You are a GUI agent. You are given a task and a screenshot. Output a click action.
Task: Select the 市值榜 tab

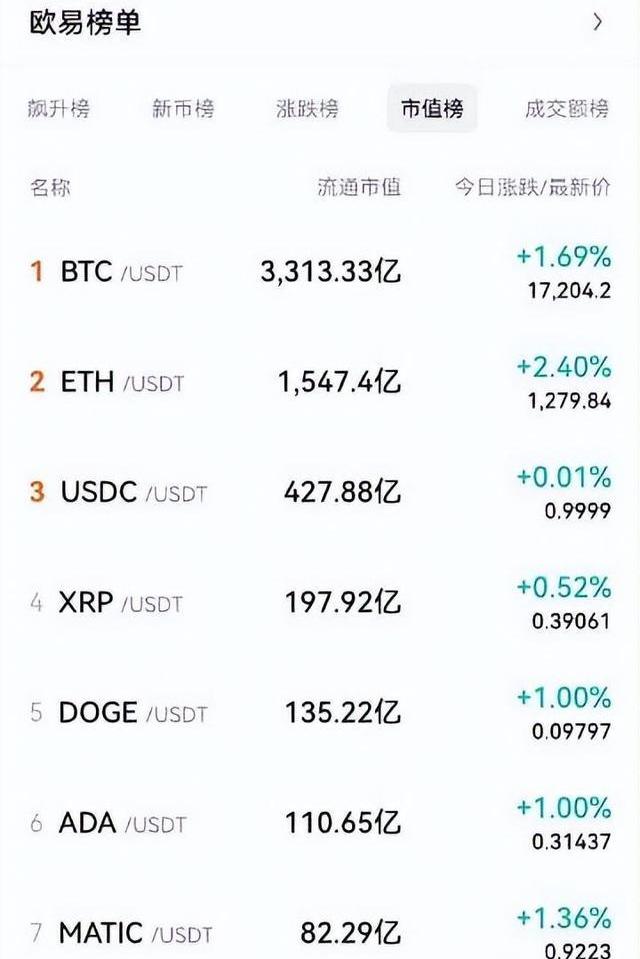coord(432,109)
